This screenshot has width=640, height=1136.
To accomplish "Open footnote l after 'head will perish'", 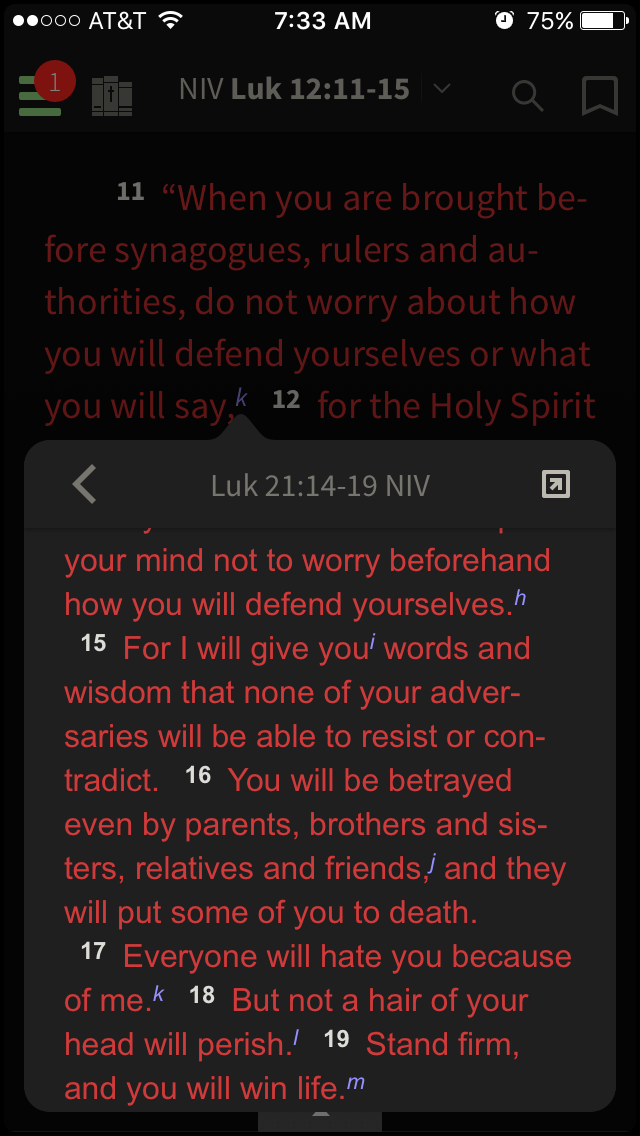I will pos(296,1038).
